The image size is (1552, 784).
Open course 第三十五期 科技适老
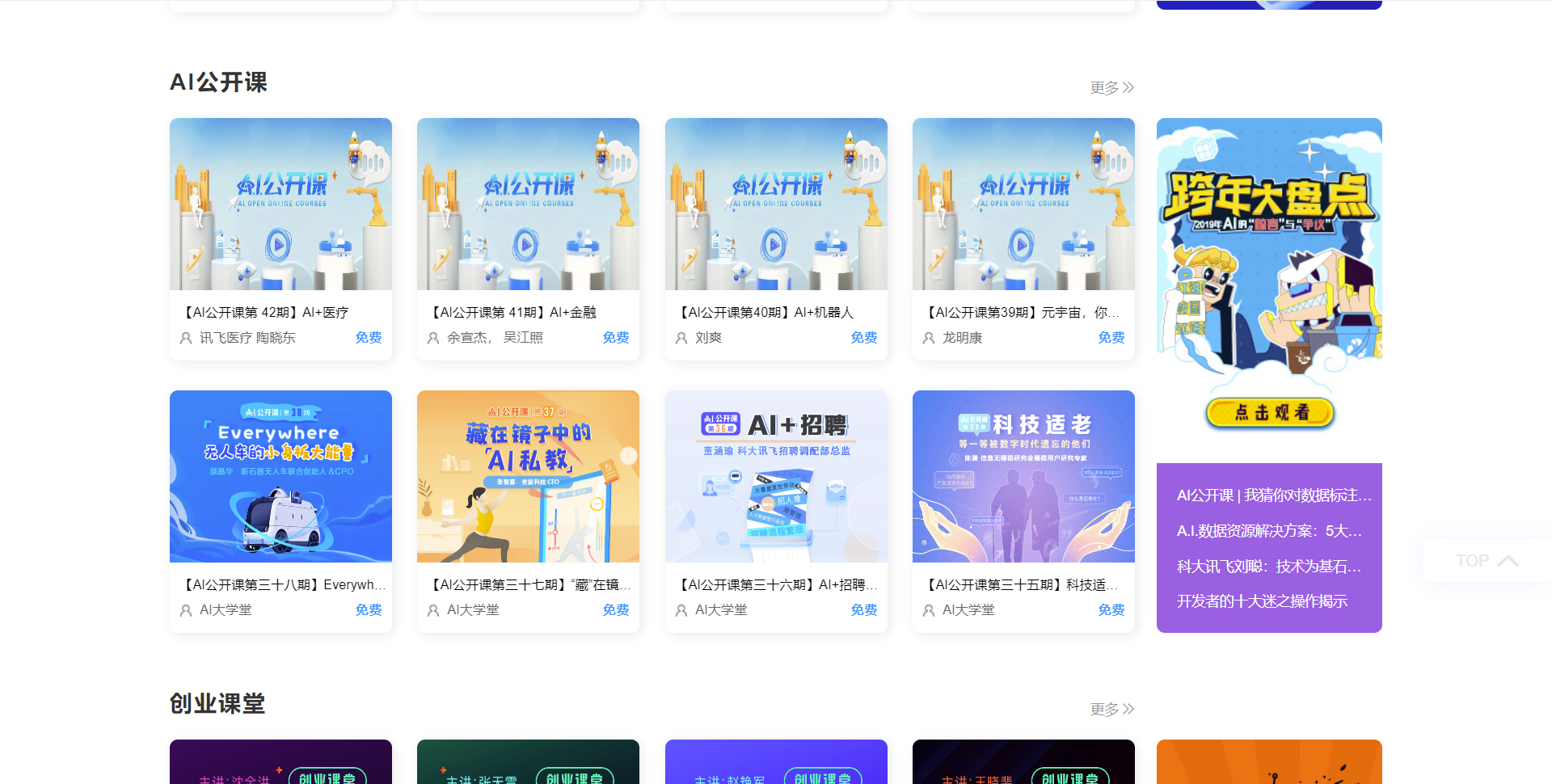coord(1023,584)
